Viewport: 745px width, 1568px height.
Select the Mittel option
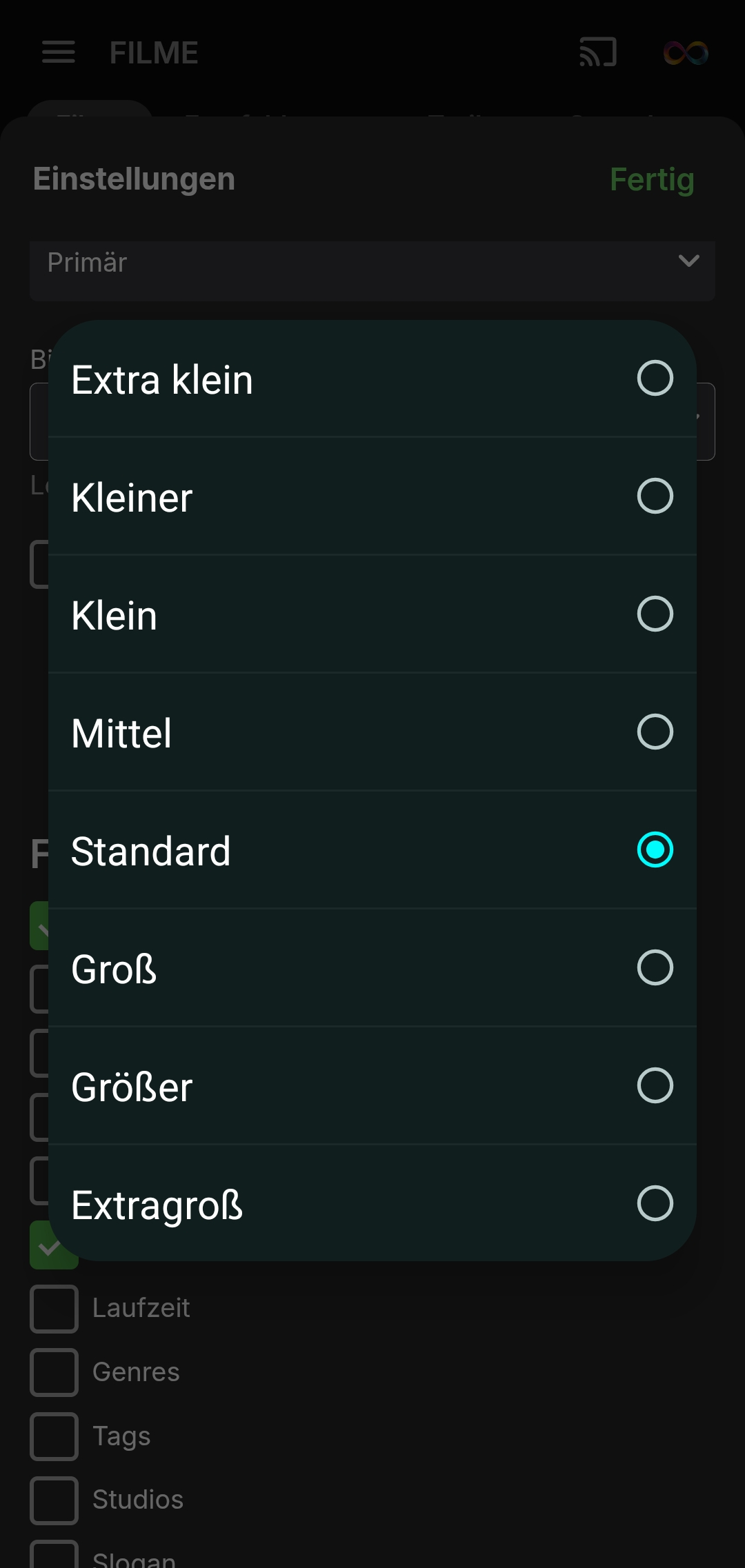pyautogui.click(x=372, y=732)
